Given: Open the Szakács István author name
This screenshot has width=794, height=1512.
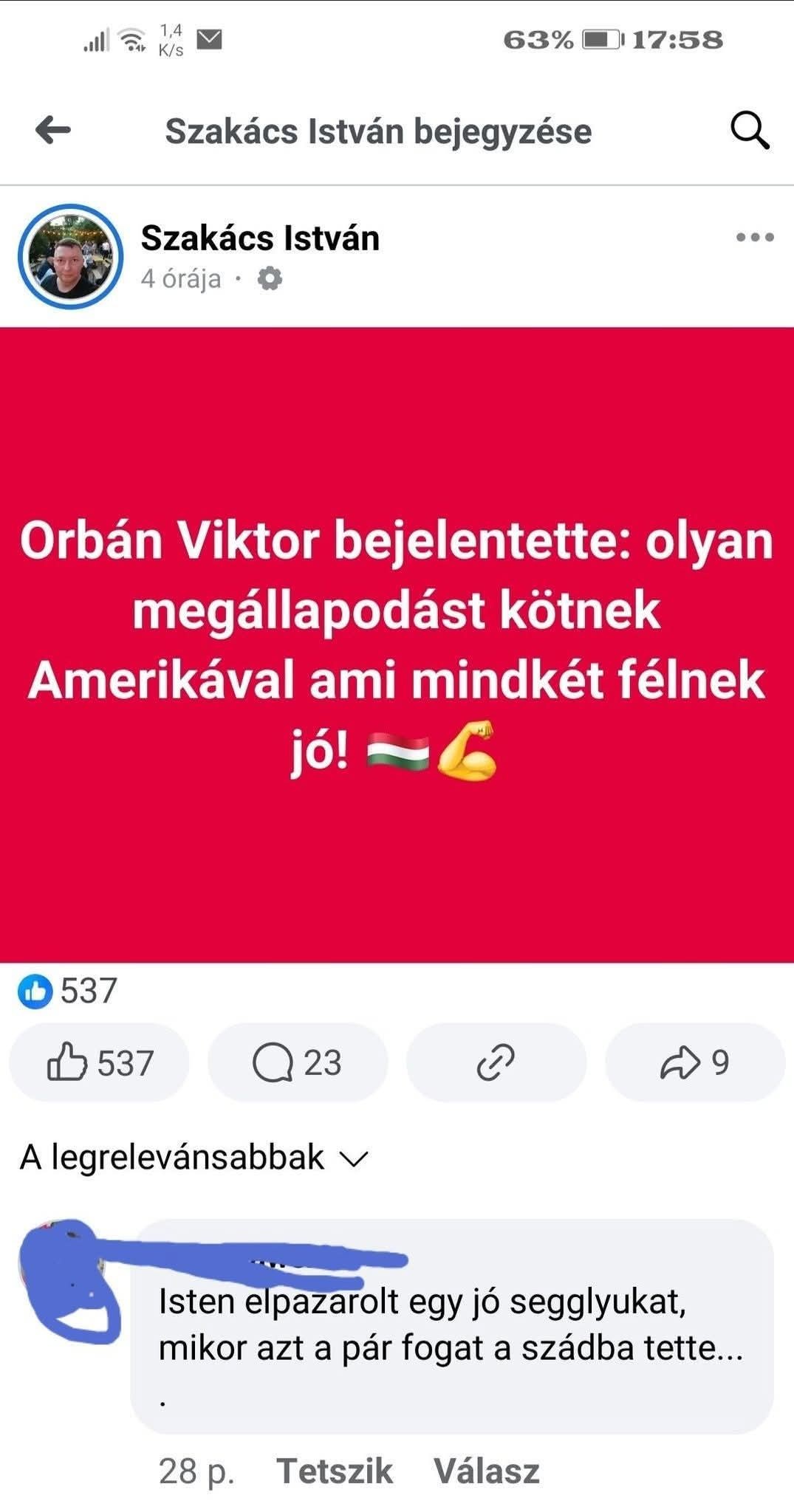Looking at the screenshot, I should pos(260,238).
